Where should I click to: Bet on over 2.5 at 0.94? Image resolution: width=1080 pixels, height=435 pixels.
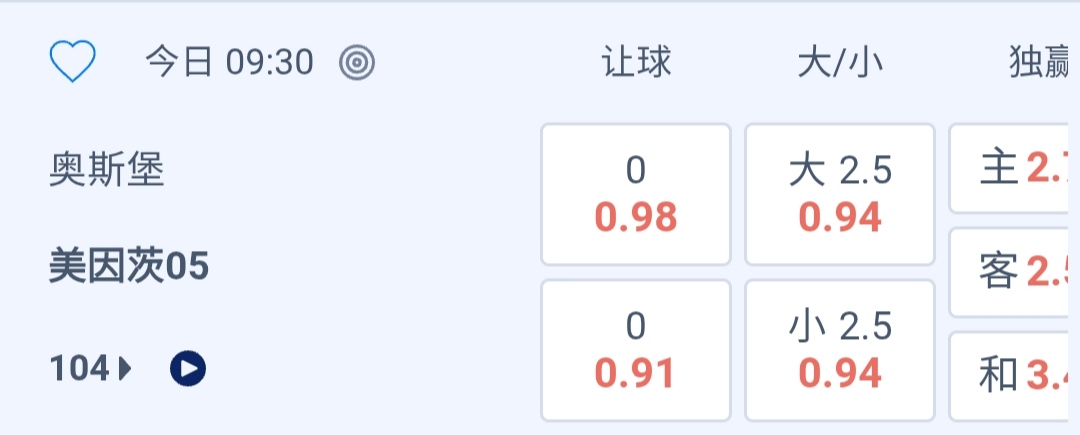[840, 194]
